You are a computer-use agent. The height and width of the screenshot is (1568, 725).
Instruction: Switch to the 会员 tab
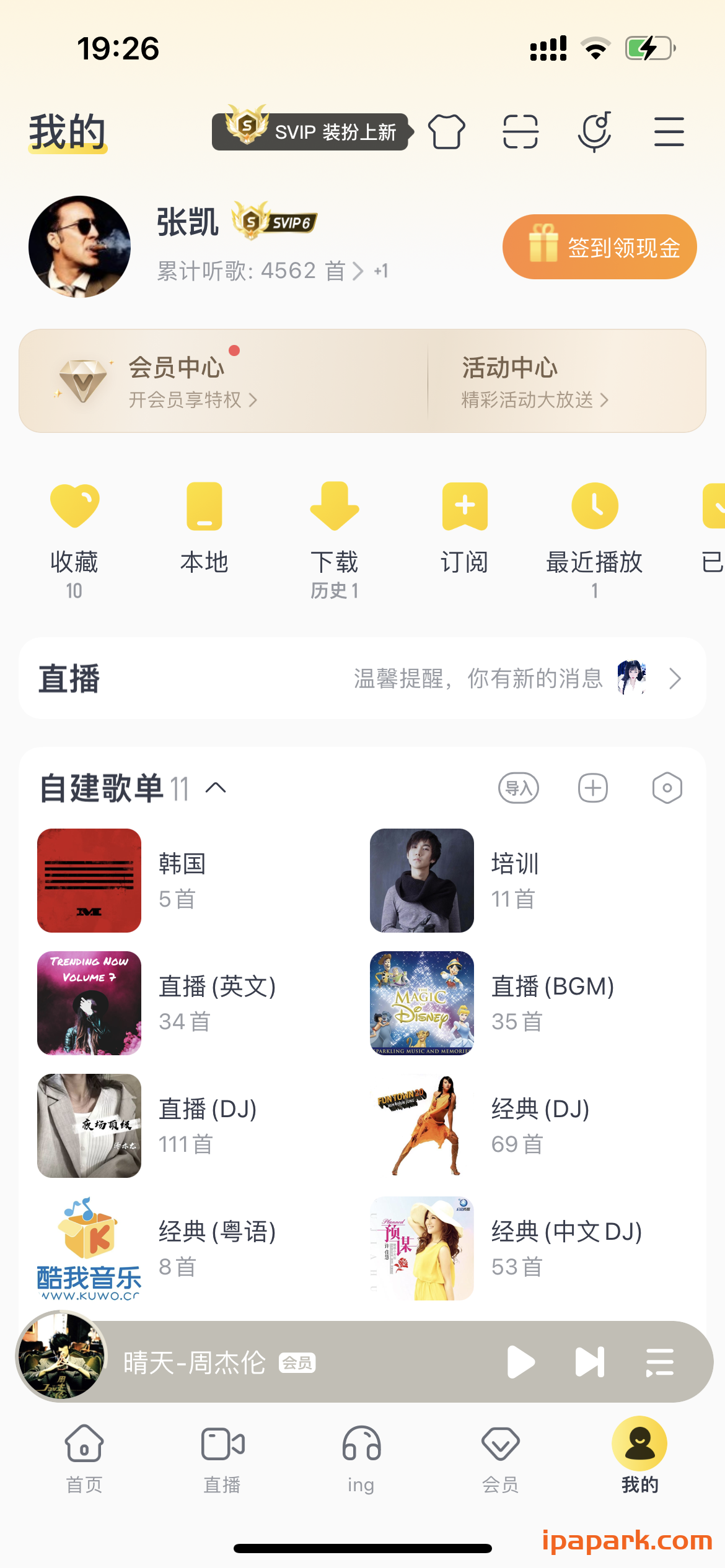(501, 1460)
